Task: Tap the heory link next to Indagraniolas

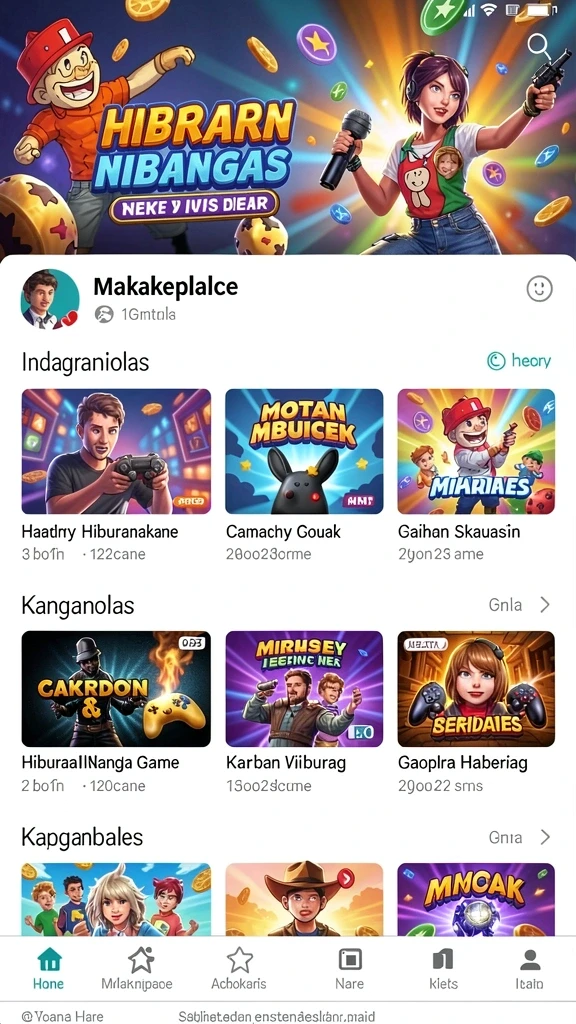Action: click(519, 360)
